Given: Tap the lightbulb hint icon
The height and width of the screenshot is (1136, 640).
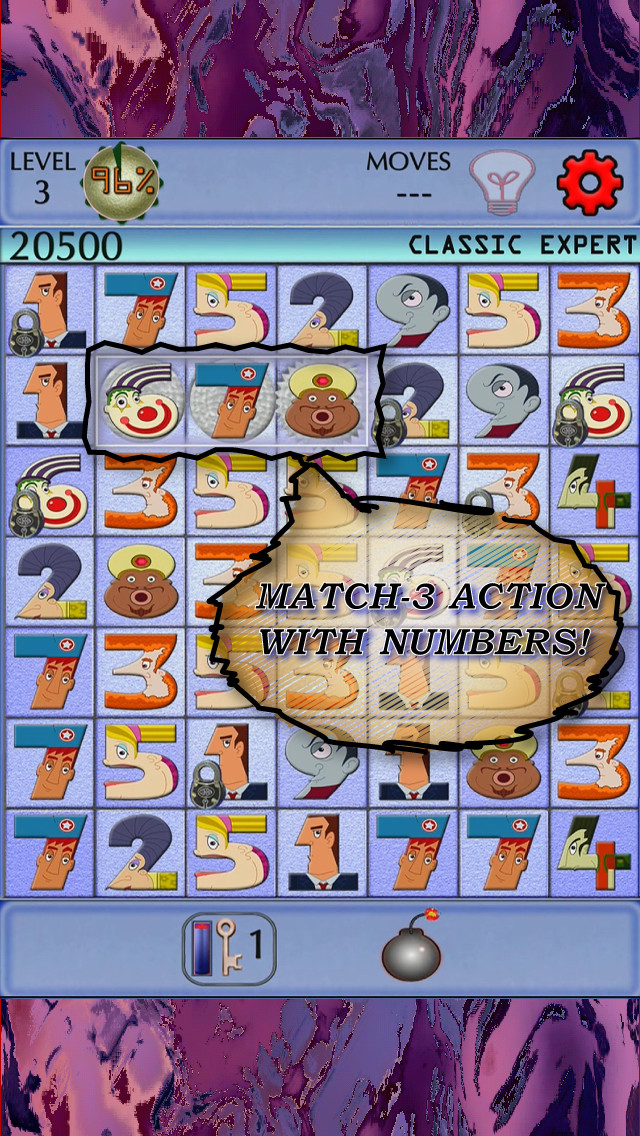Looking at the screenshot, I should (x=502, y=182).
